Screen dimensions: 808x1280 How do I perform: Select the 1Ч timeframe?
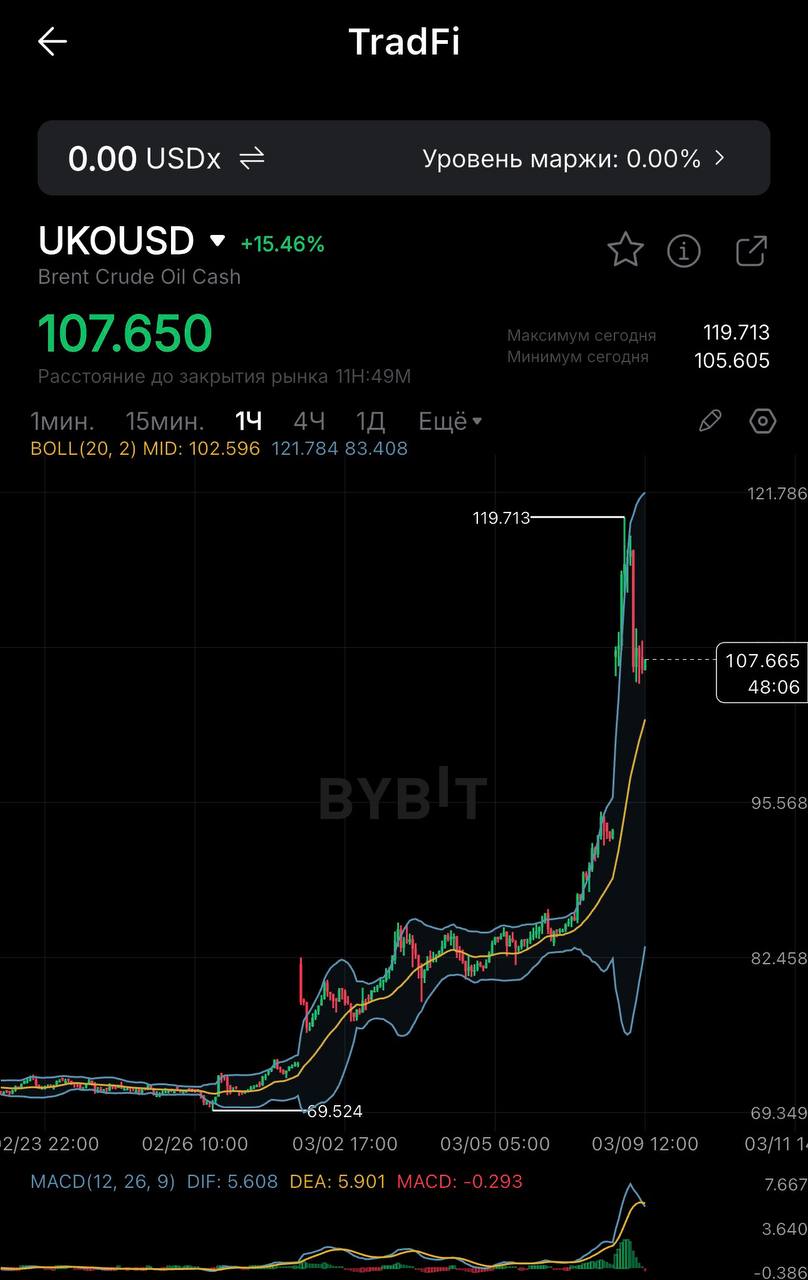coord(248,421)
